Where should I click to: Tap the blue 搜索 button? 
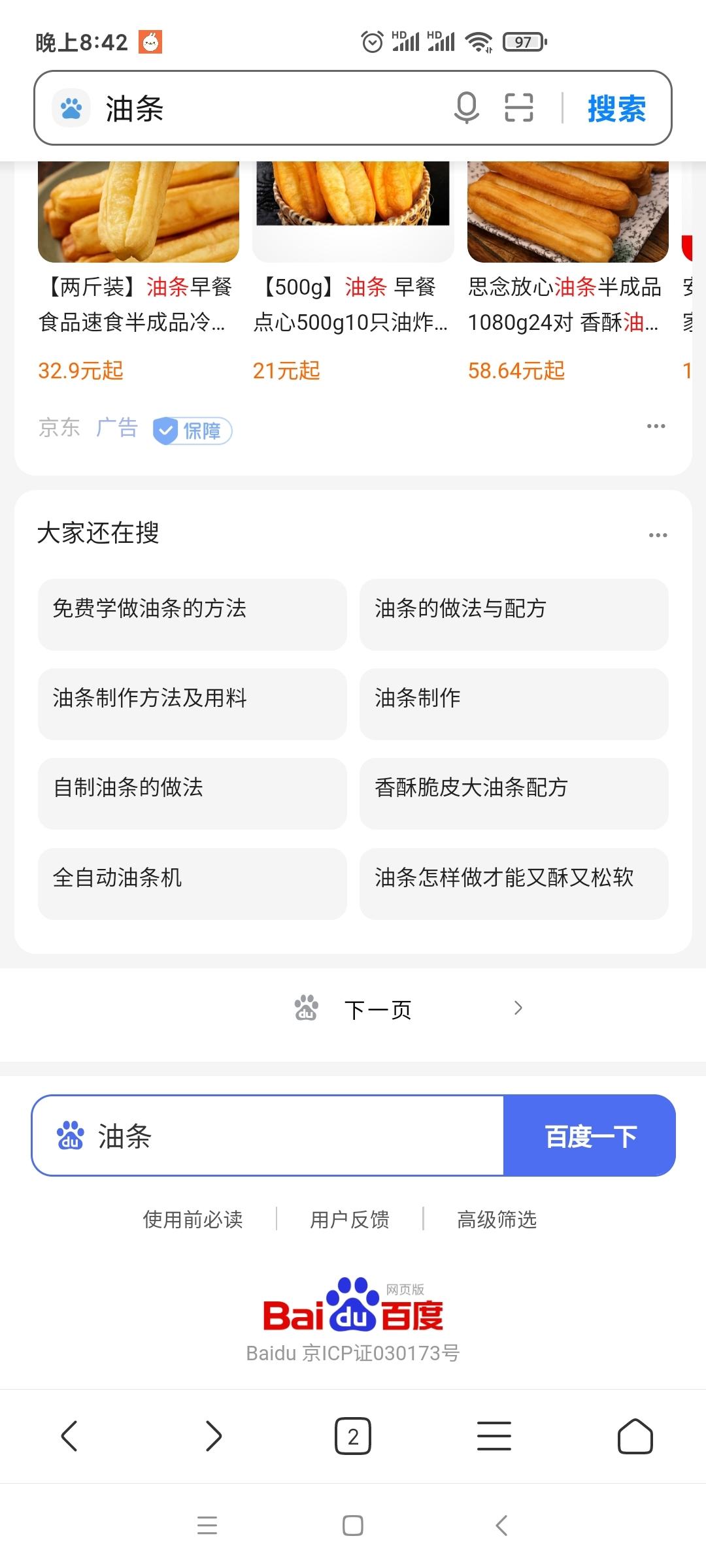coord(616,108)
